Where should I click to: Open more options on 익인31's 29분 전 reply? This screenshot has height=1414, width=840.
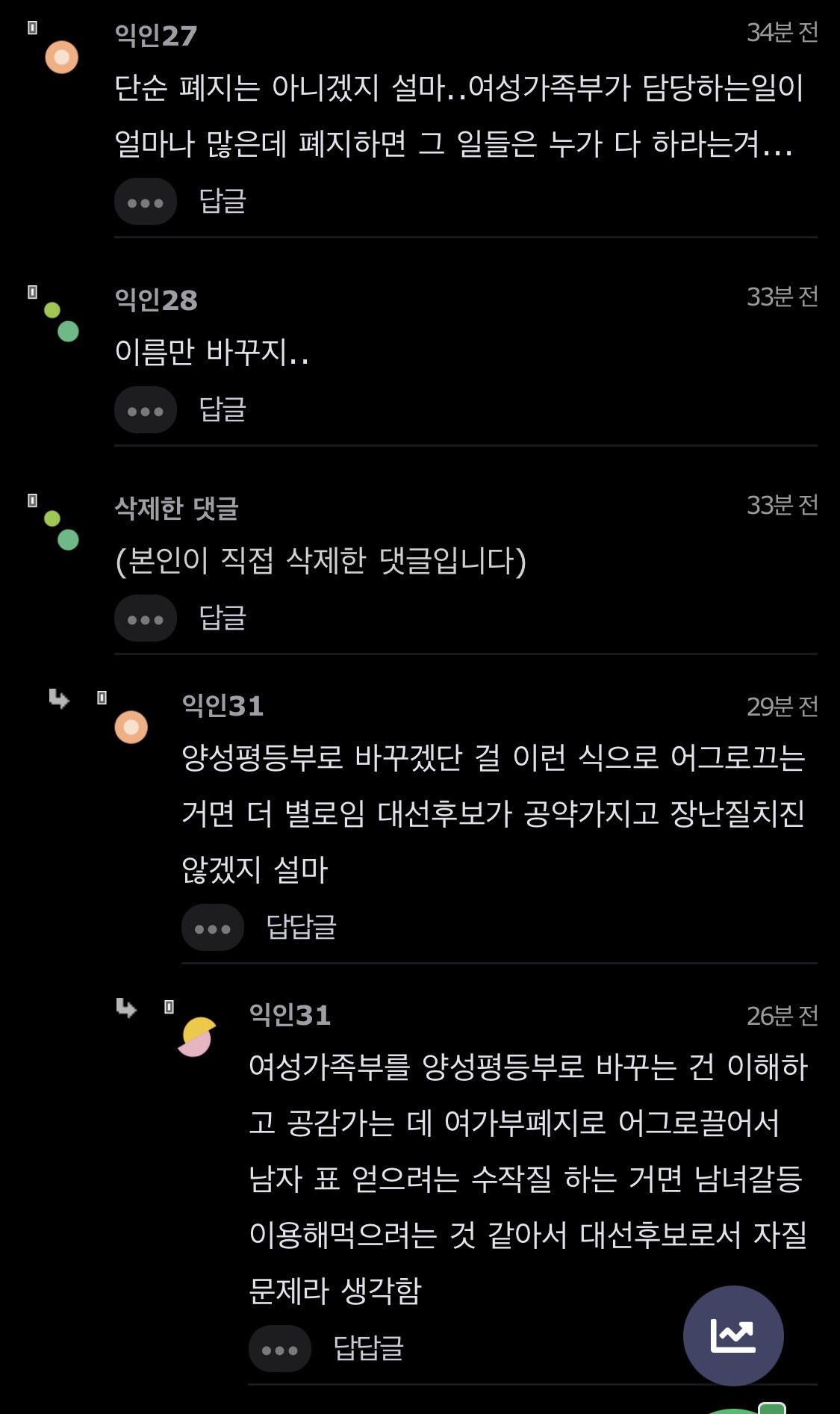(x=212, y=928)
